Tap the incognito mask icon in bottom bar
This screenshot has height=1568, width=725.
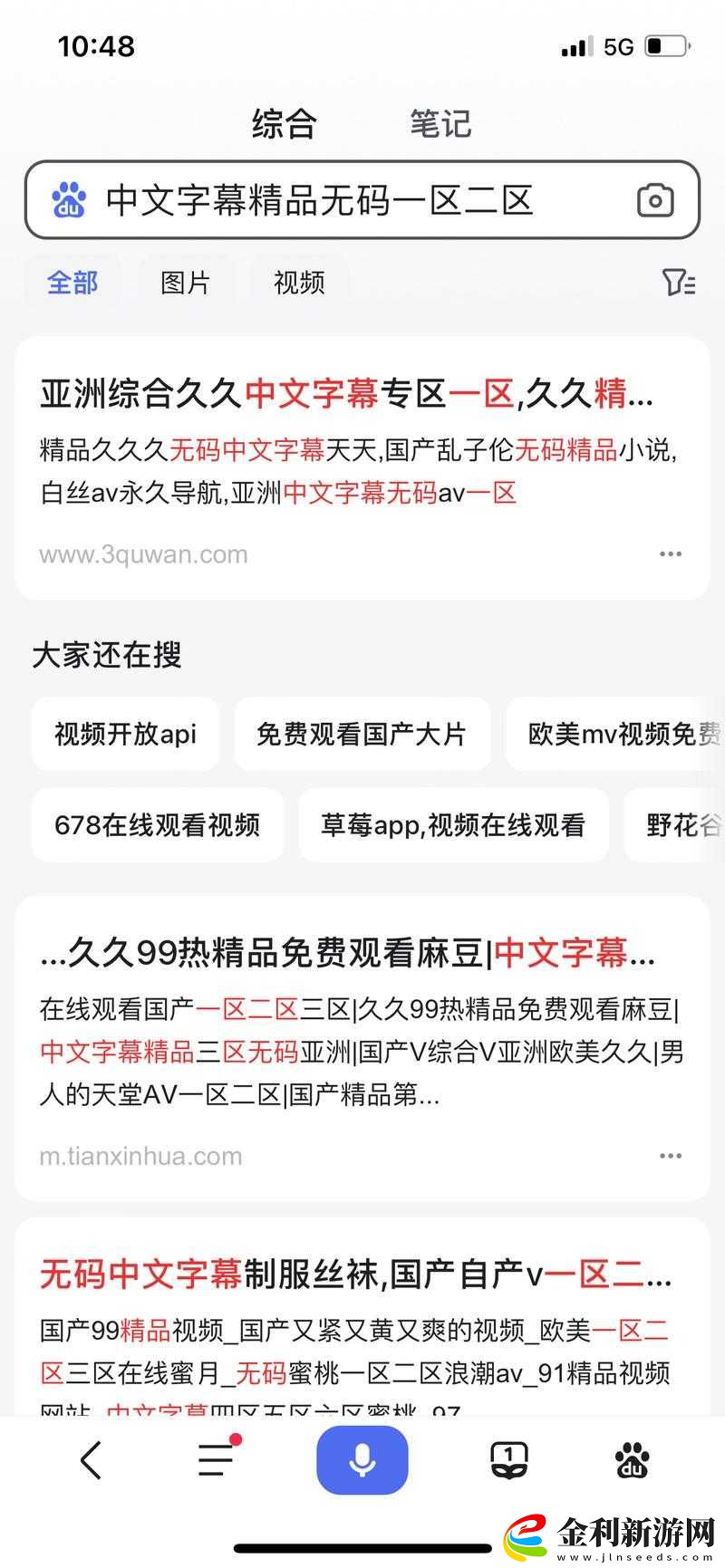pos(510,1458)
